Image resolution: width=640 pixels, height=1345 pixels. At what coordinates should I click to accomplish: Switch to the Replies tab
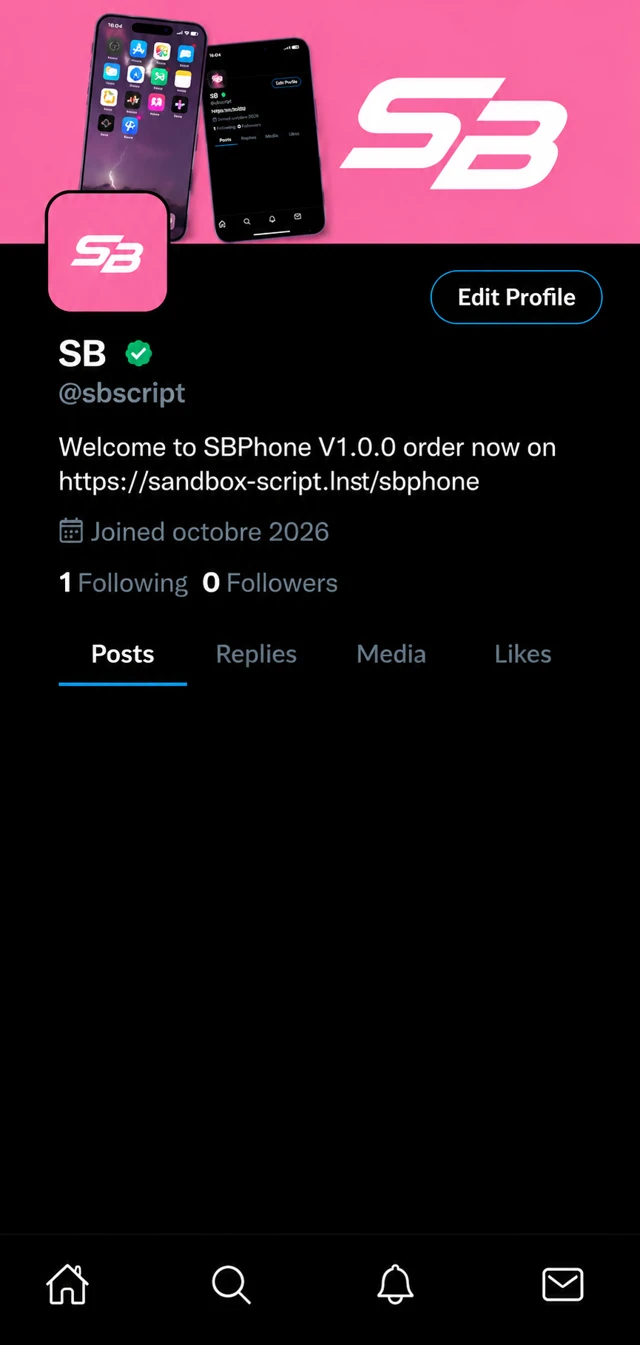coord(256,654)
